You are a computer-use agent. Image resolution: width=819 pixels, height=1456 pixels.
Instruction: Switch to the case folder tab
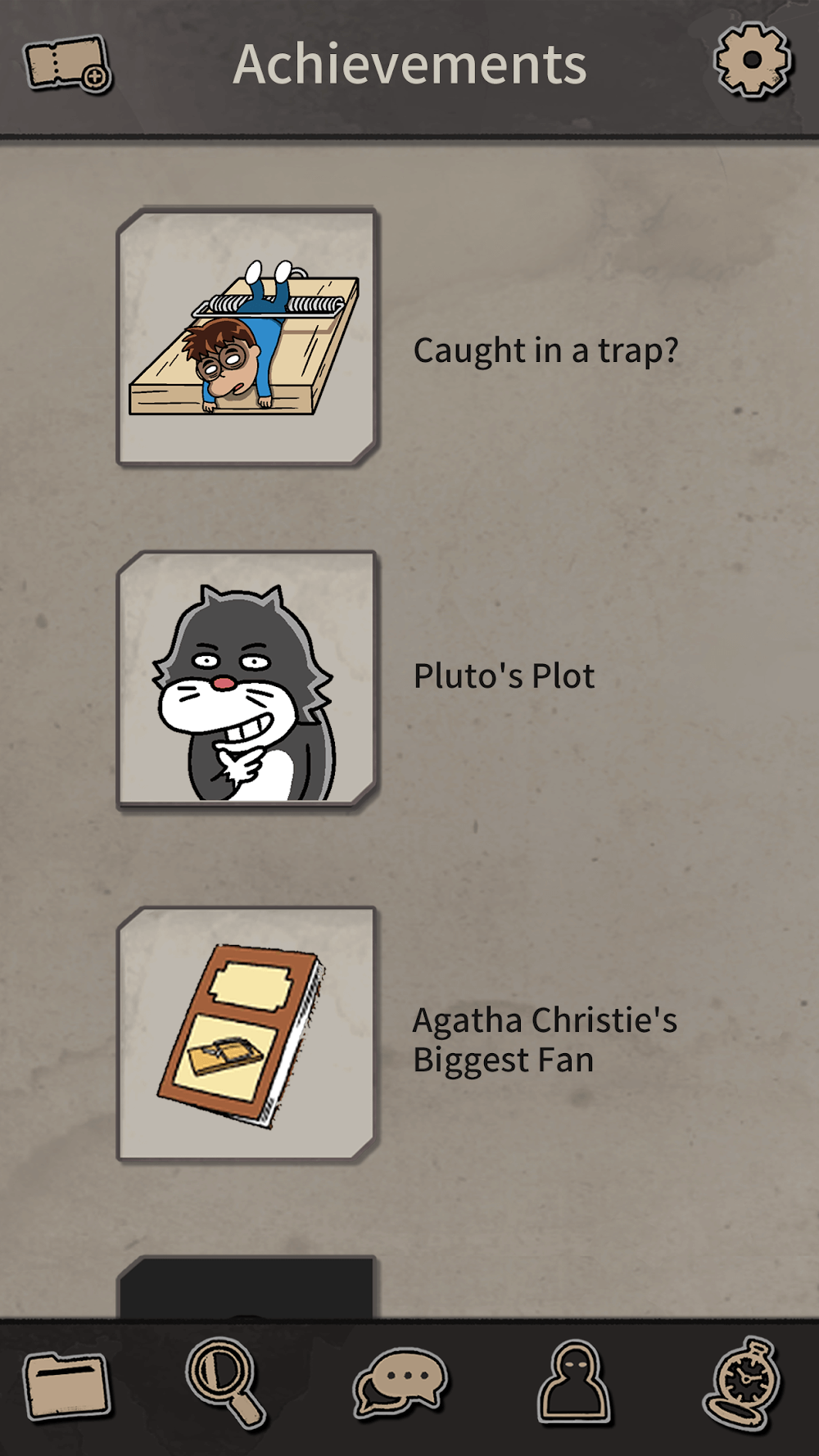(67, 1386)
